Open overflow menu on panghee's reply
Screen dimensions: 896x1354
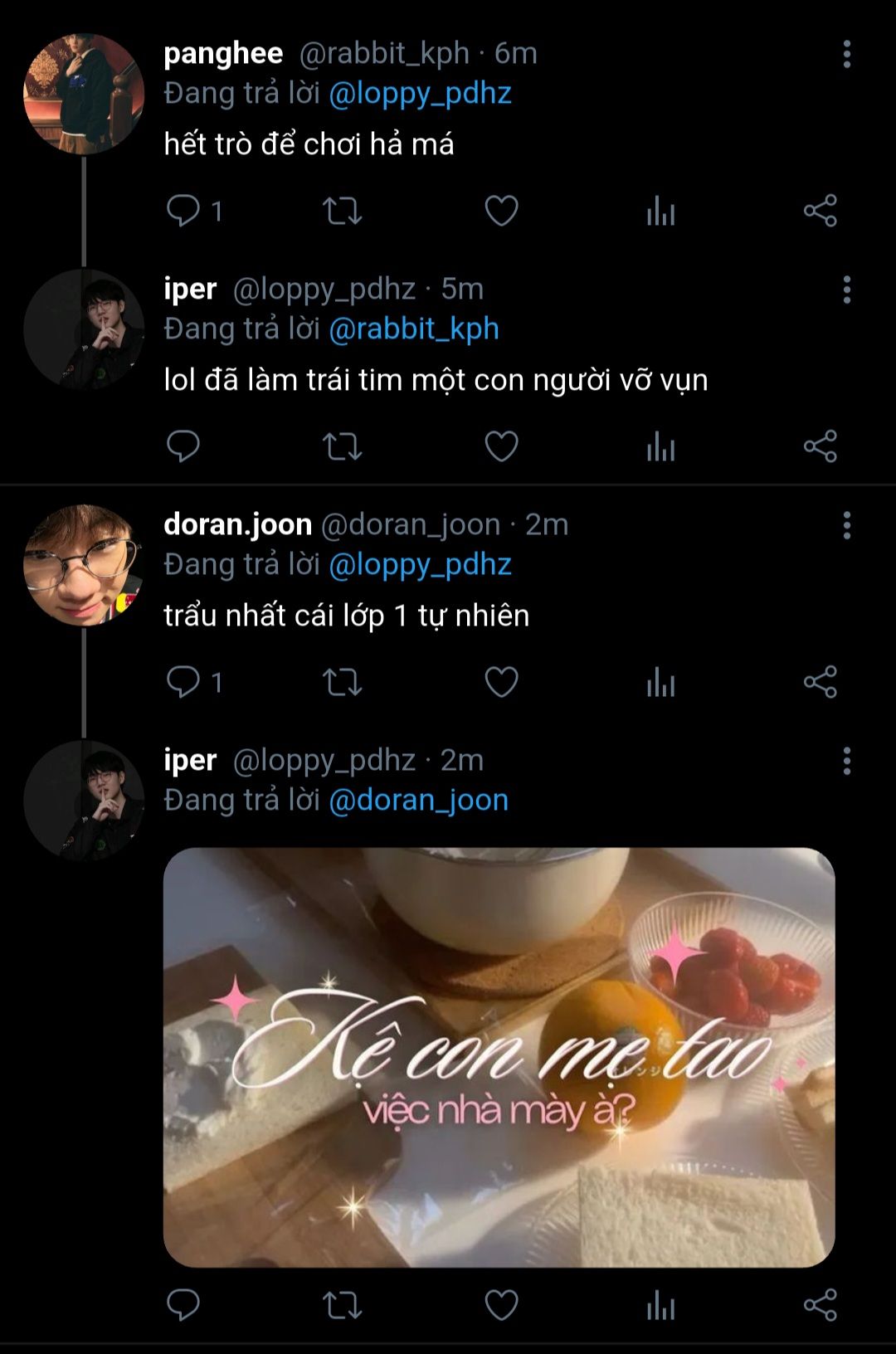pos(846,54)
